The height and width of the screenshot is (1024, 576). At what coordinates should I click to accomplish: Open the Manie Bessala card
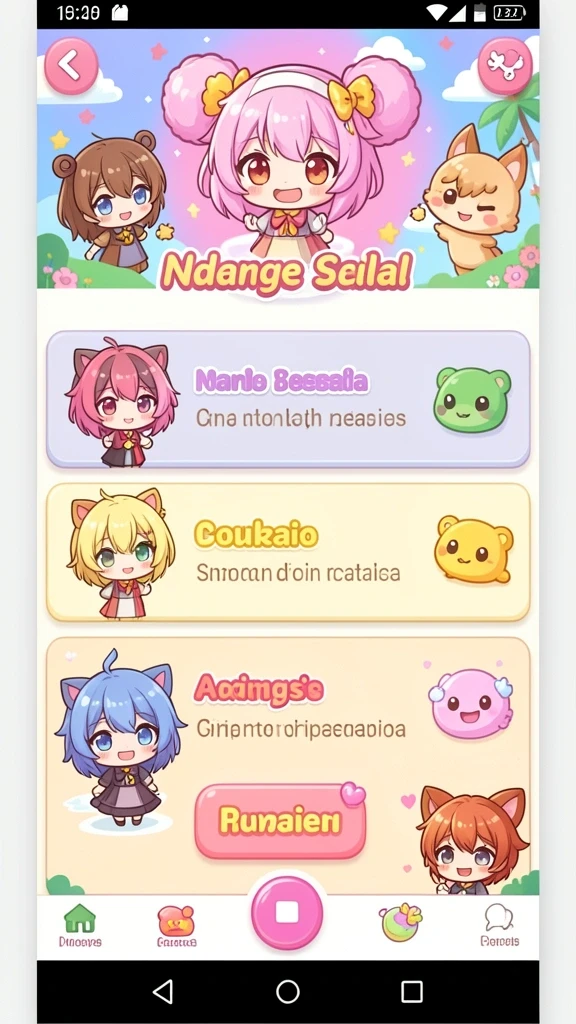288,400
